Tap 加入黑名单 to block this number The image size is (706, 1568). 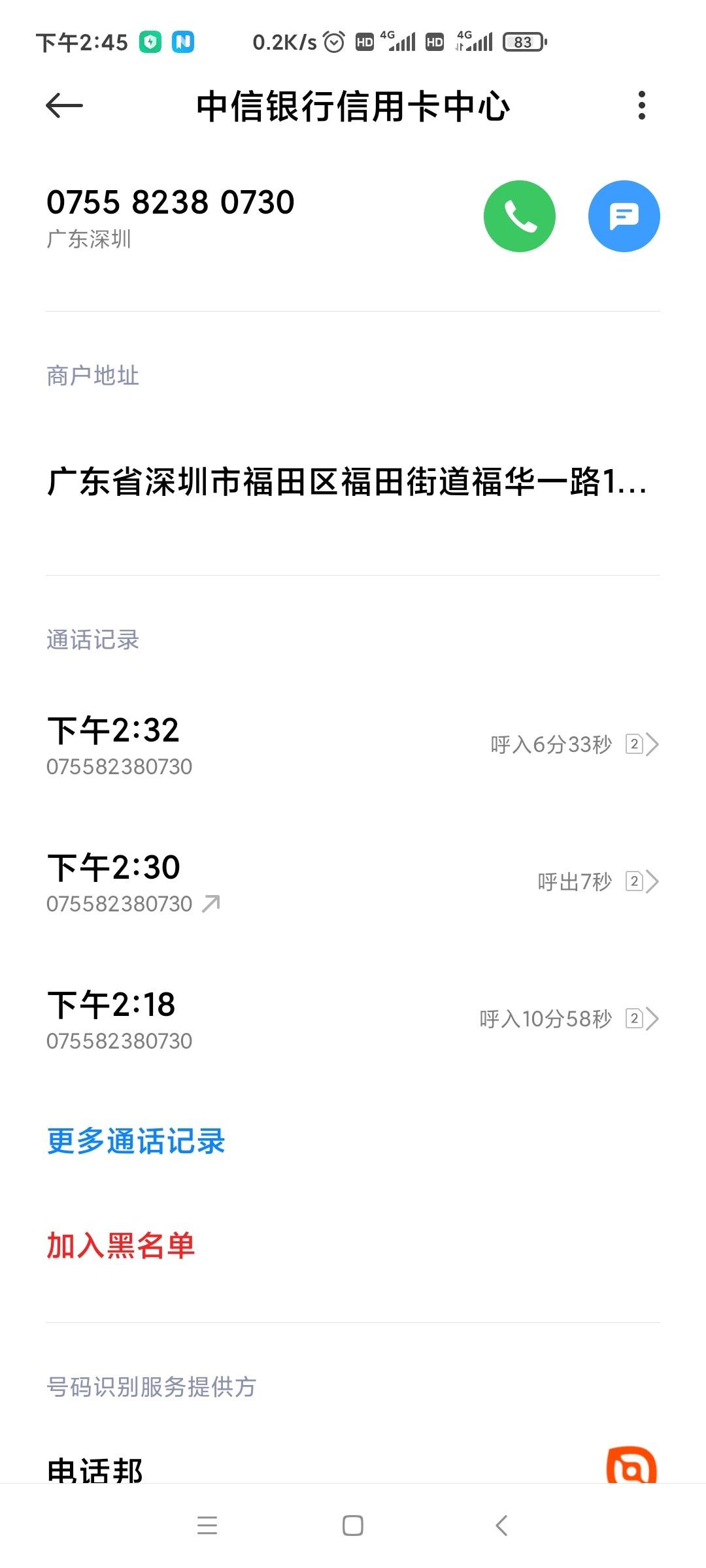121,1246
